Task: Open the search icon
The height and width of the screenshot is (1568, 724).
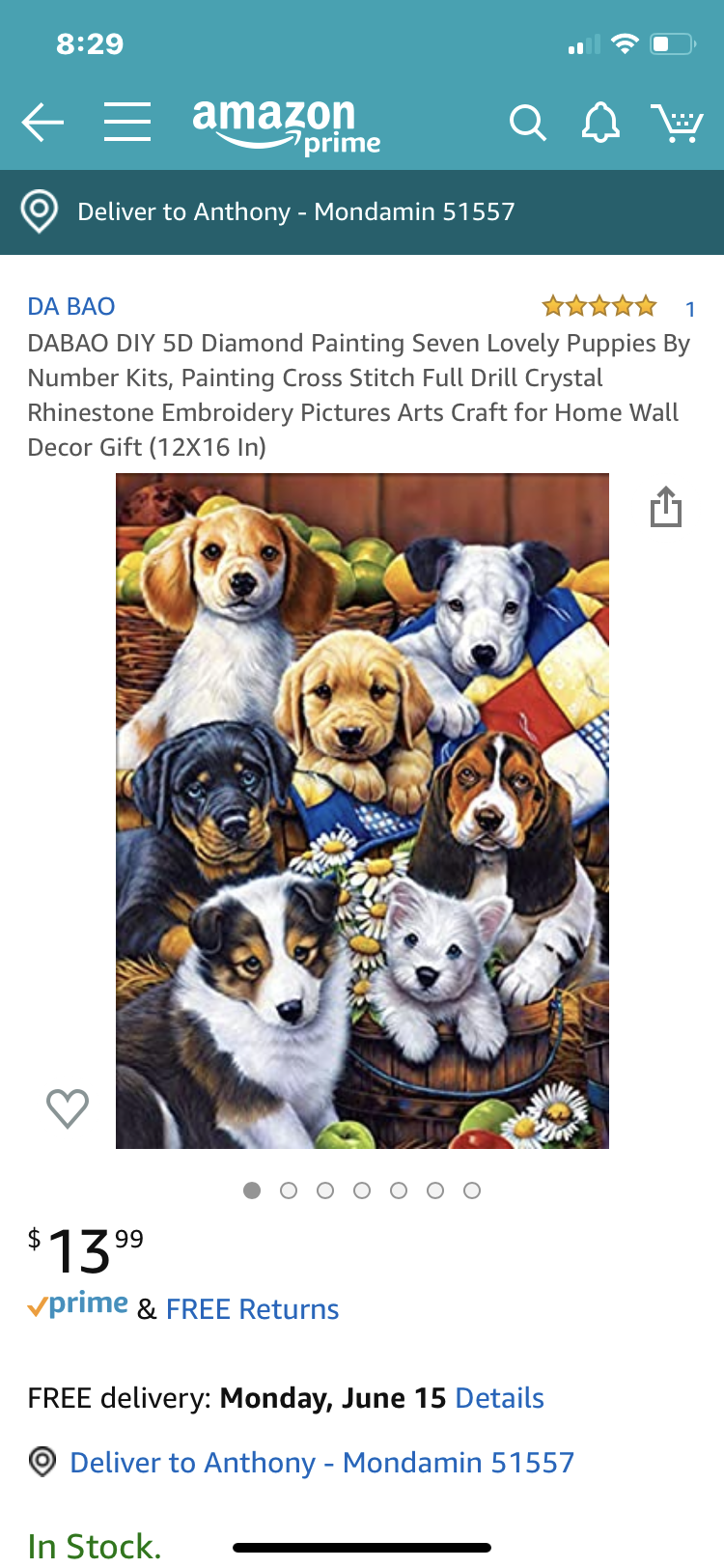Action: 527,124
